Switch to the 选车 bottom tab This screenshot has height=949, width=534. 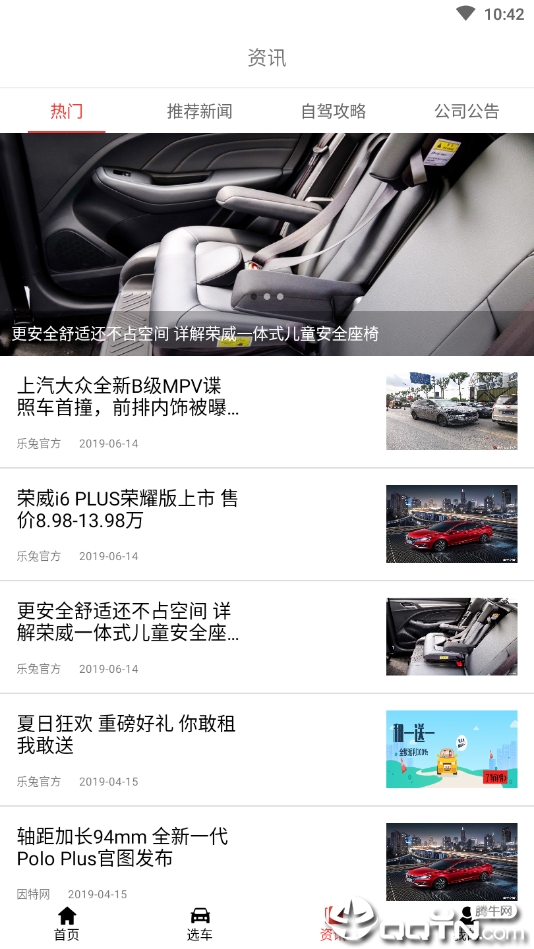200,924
